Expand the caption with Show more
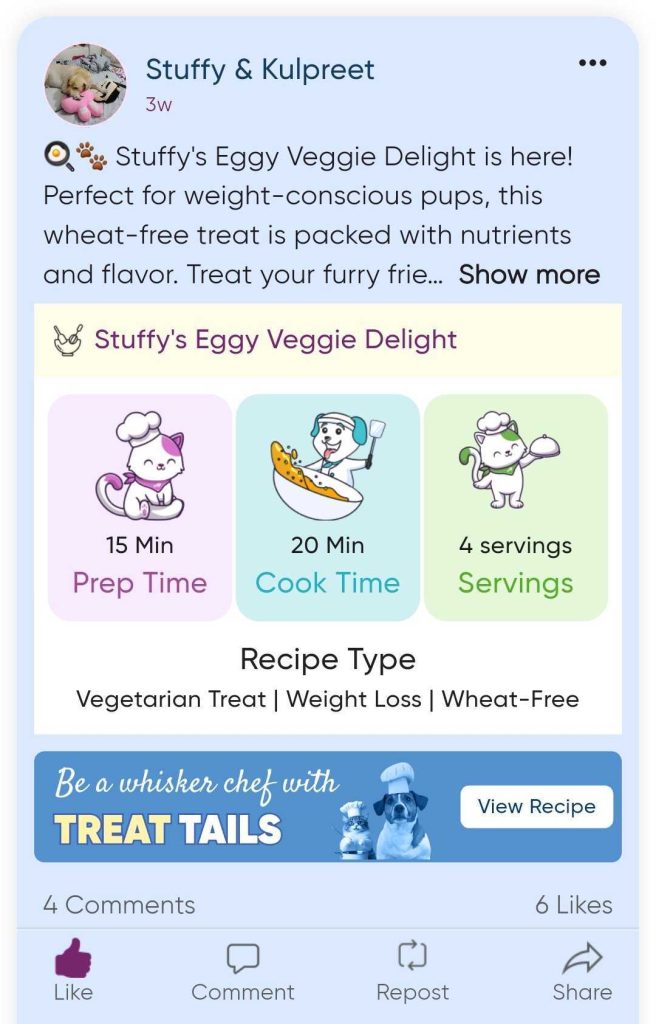The image size is (656, 1024). 529,275
